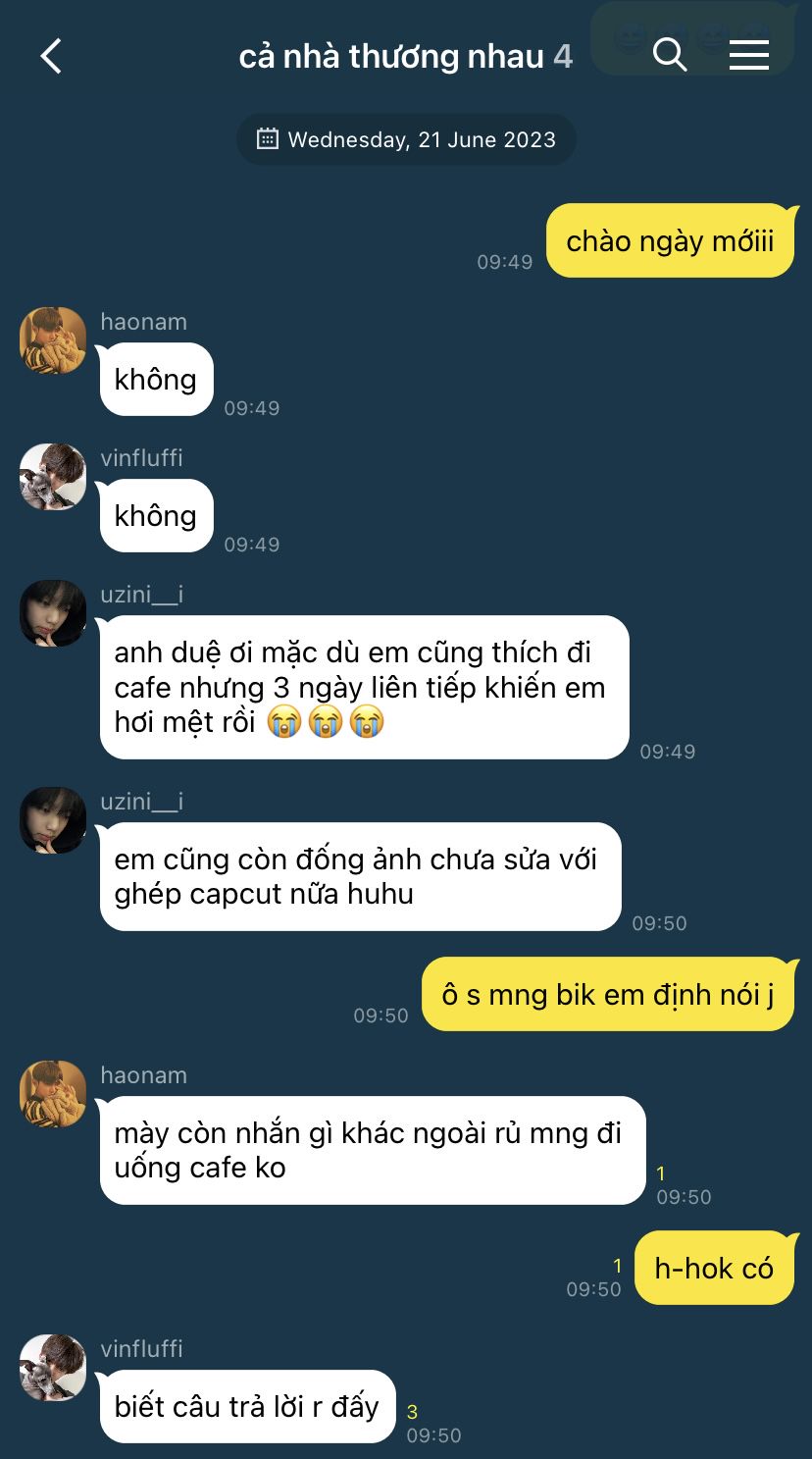Go back from the group chat
Viewport: 812px width, 1459px height.
click(x=51, y=56)
